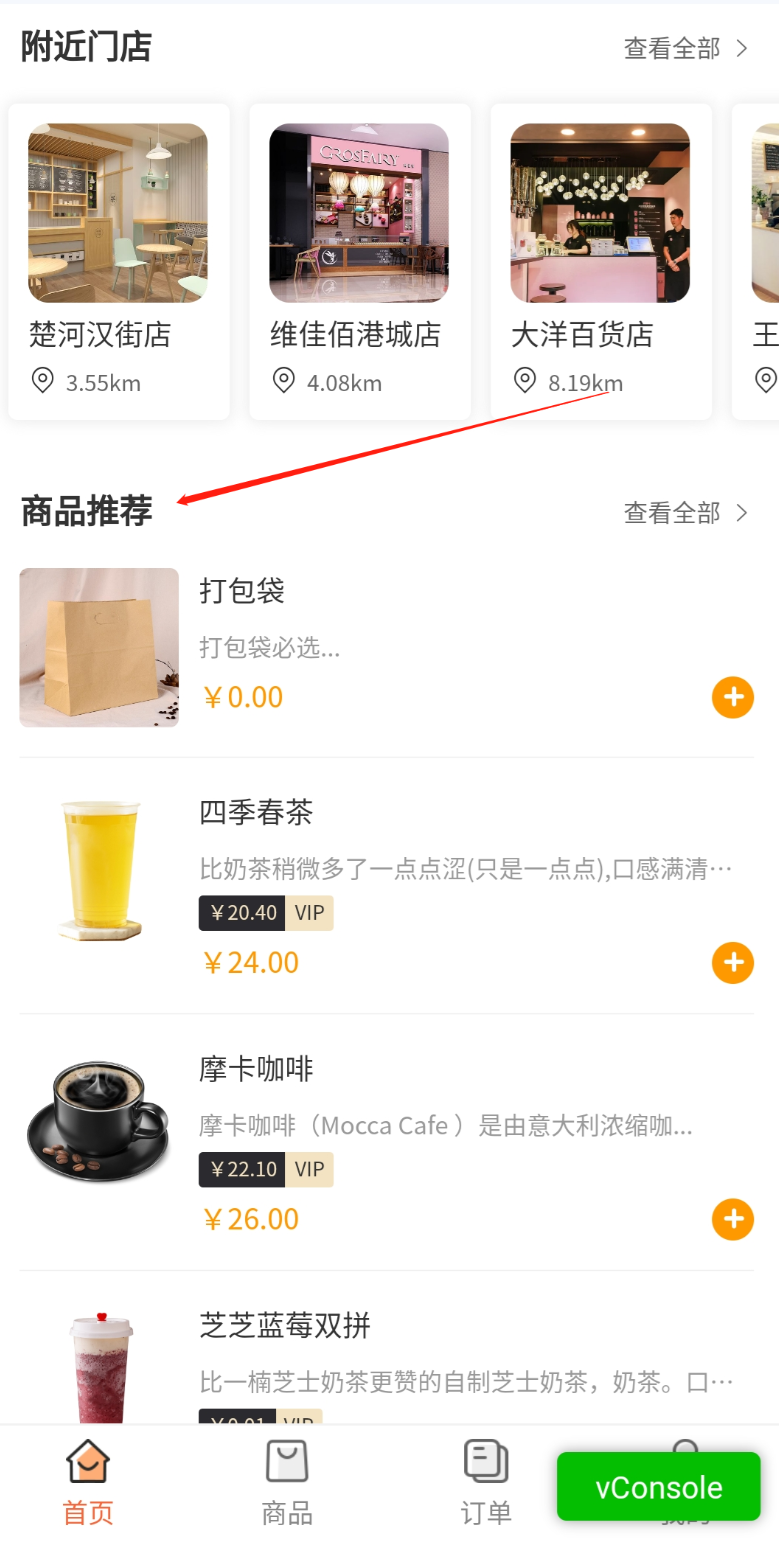Open the 楚河汉街店 store card
This screenshot has height=1542, width=779.
pos(118,260)
